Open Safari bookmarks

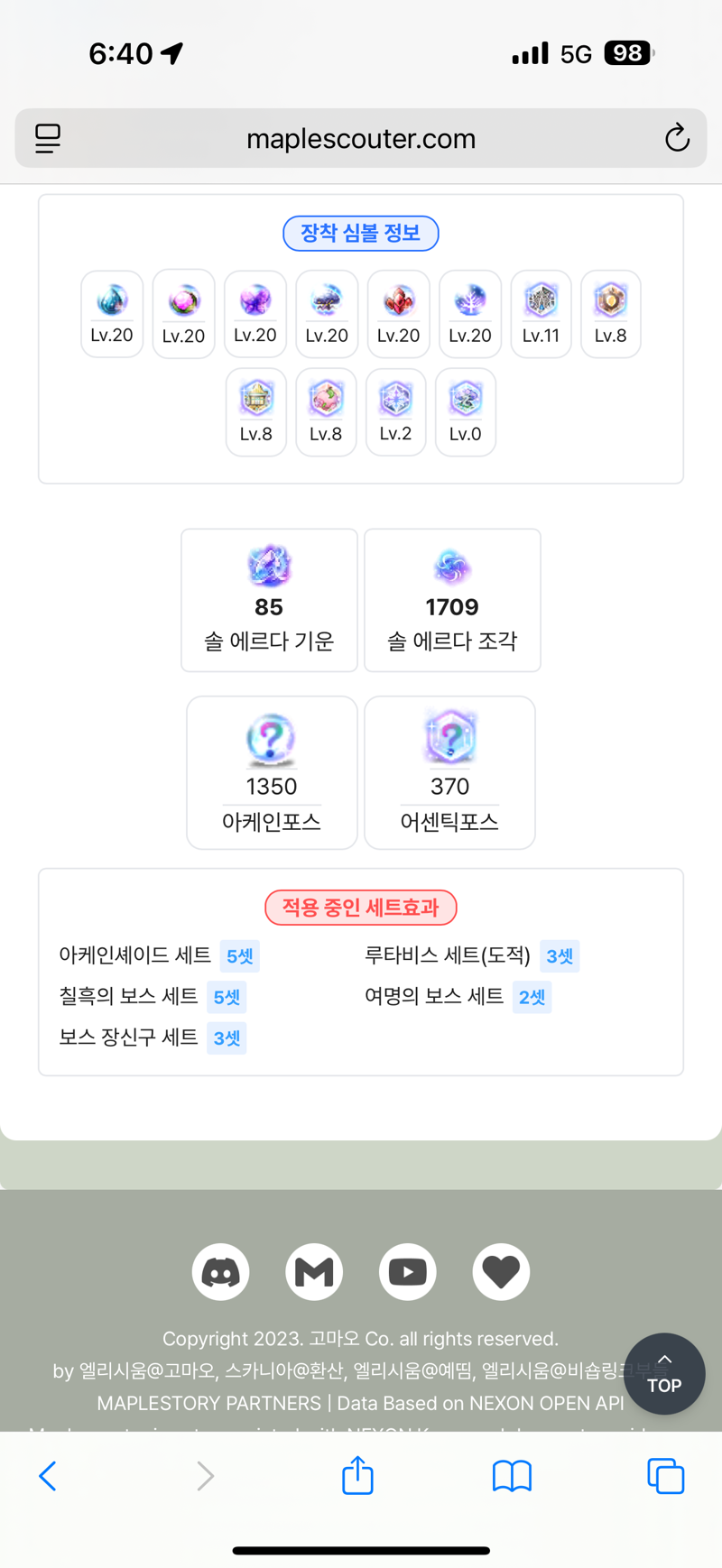[512, 1476]
